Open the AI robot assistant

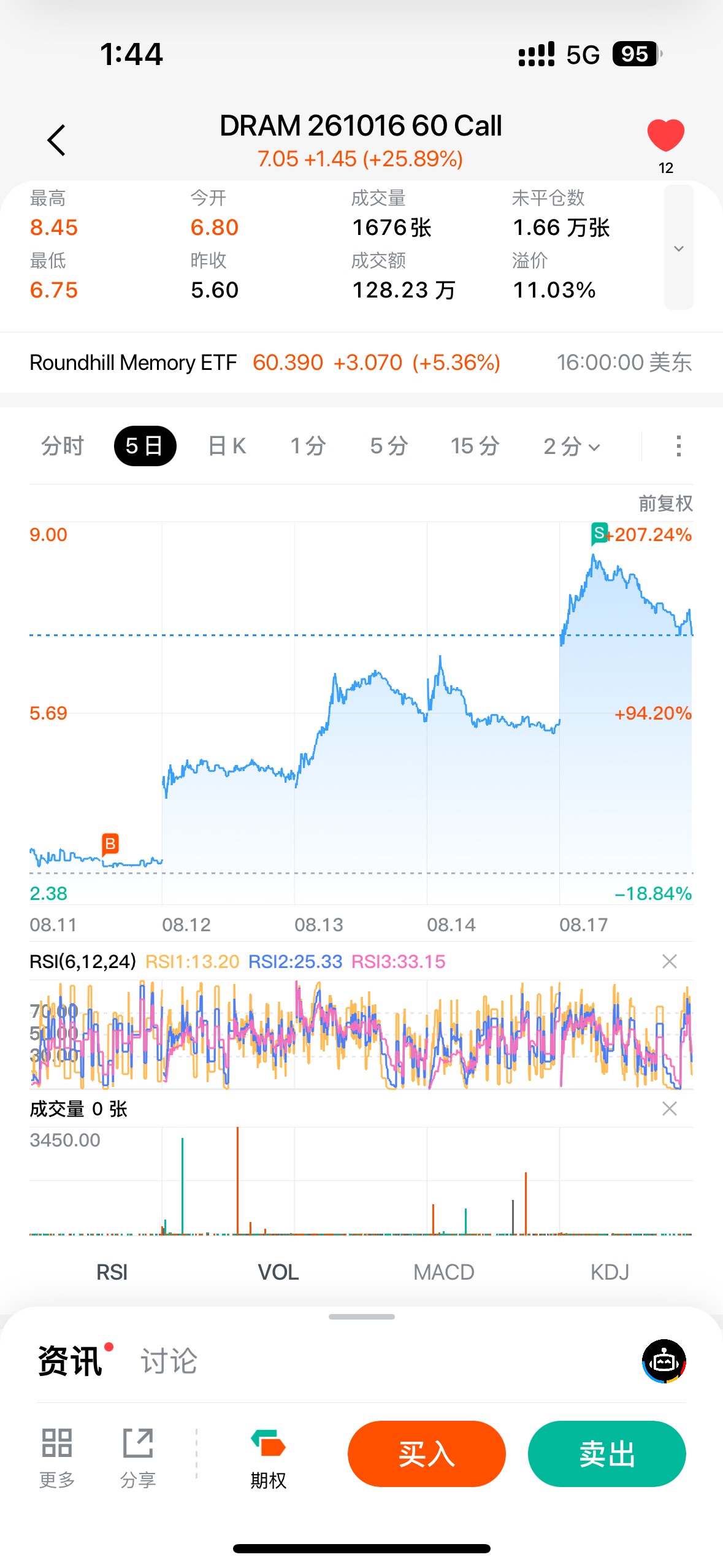(664, 1361)
